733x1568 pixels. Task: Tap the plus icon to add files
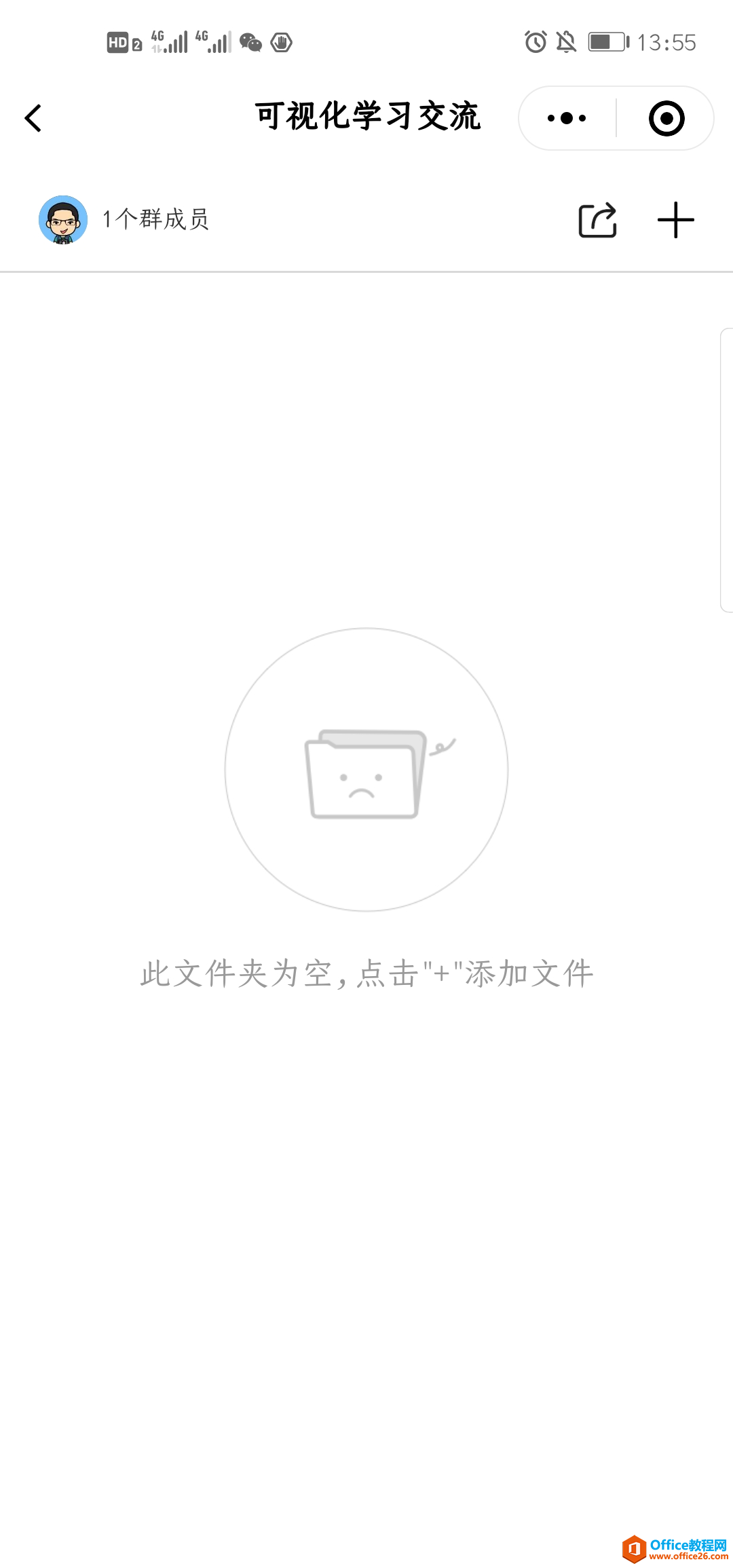pyautogui.click(x=675, y=219)
